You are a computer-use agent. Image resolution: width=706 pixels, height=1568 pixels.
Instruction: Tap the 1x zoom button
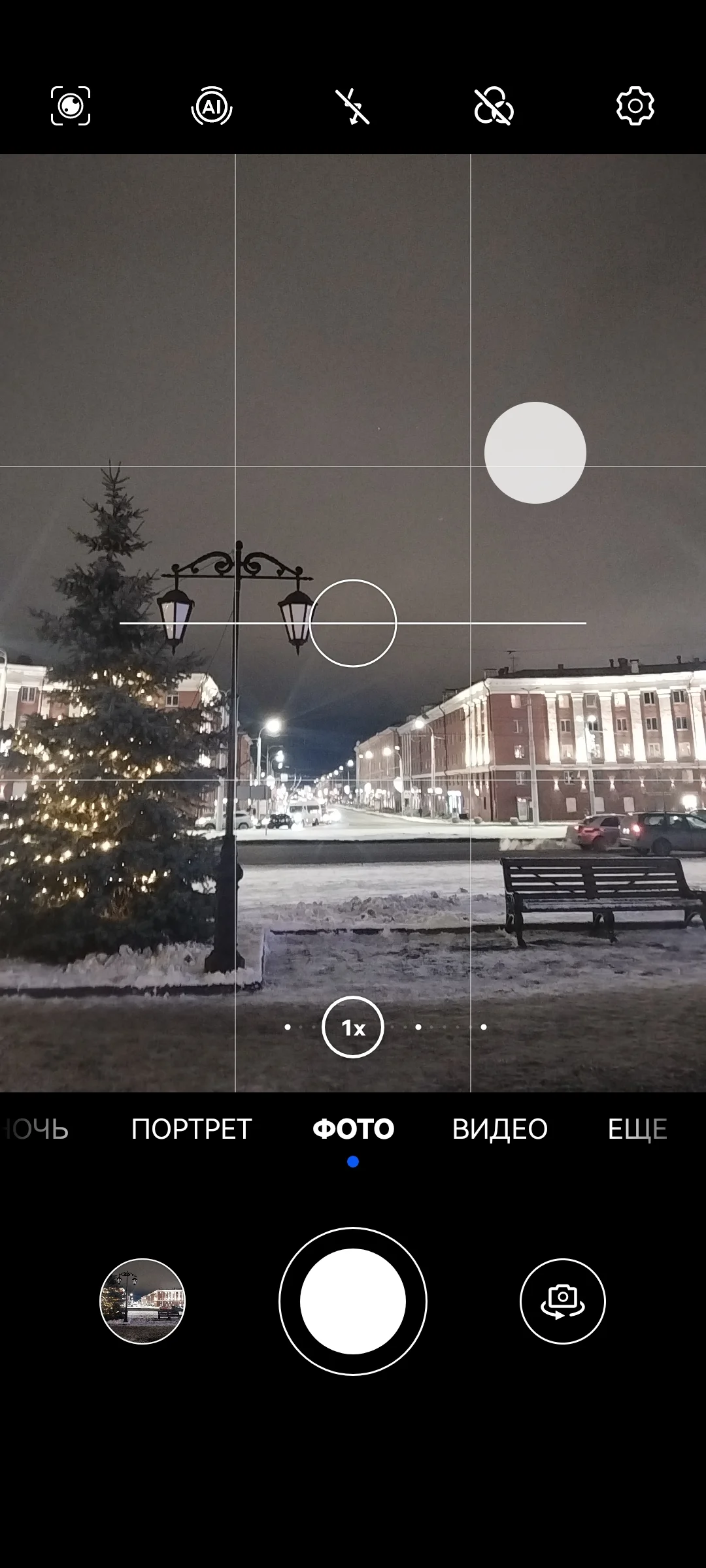(x=353, y=1027)
